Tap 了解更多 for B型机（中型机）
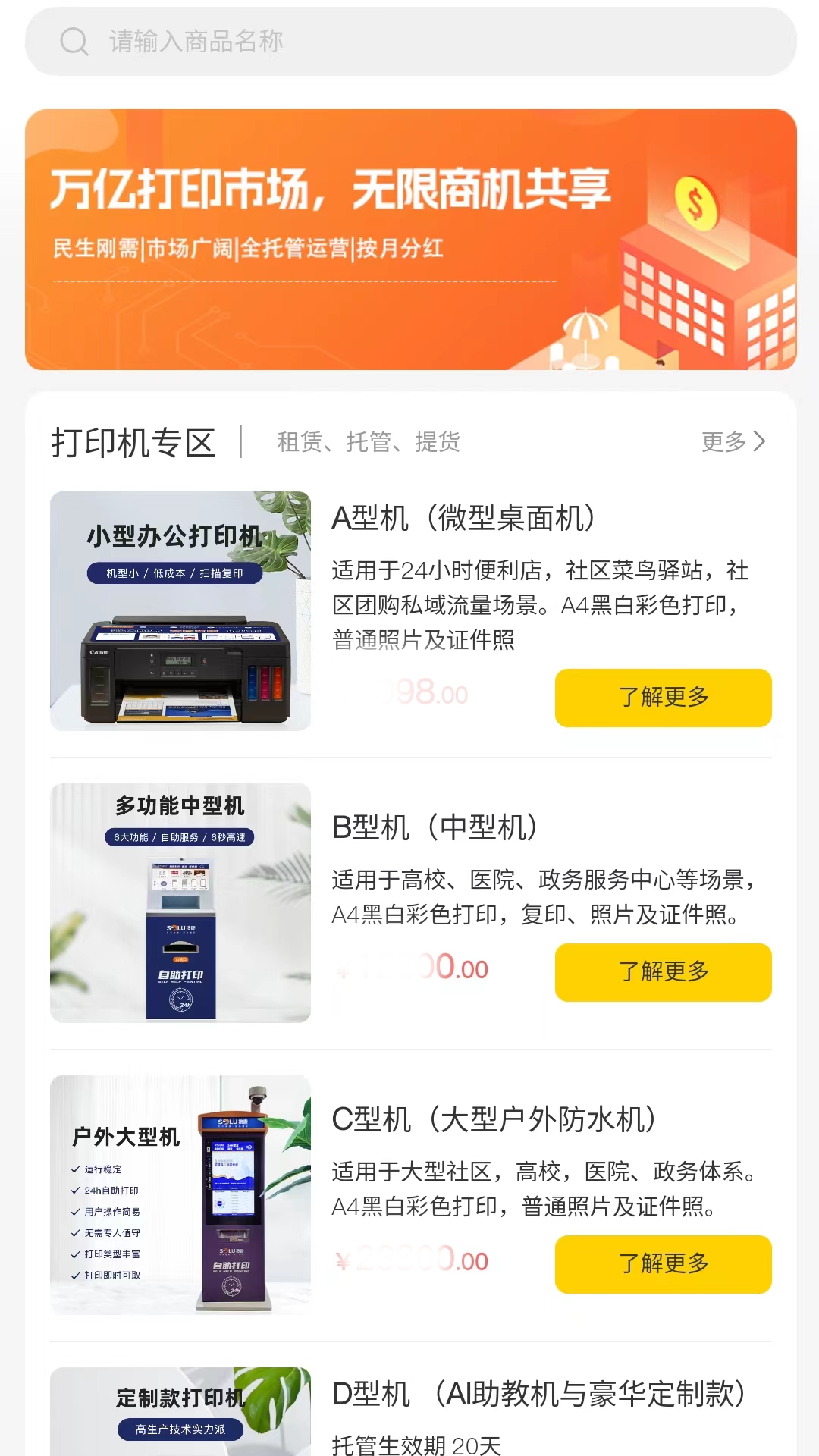The height and width of the screenshot is (1456, 819). (663, 972)
